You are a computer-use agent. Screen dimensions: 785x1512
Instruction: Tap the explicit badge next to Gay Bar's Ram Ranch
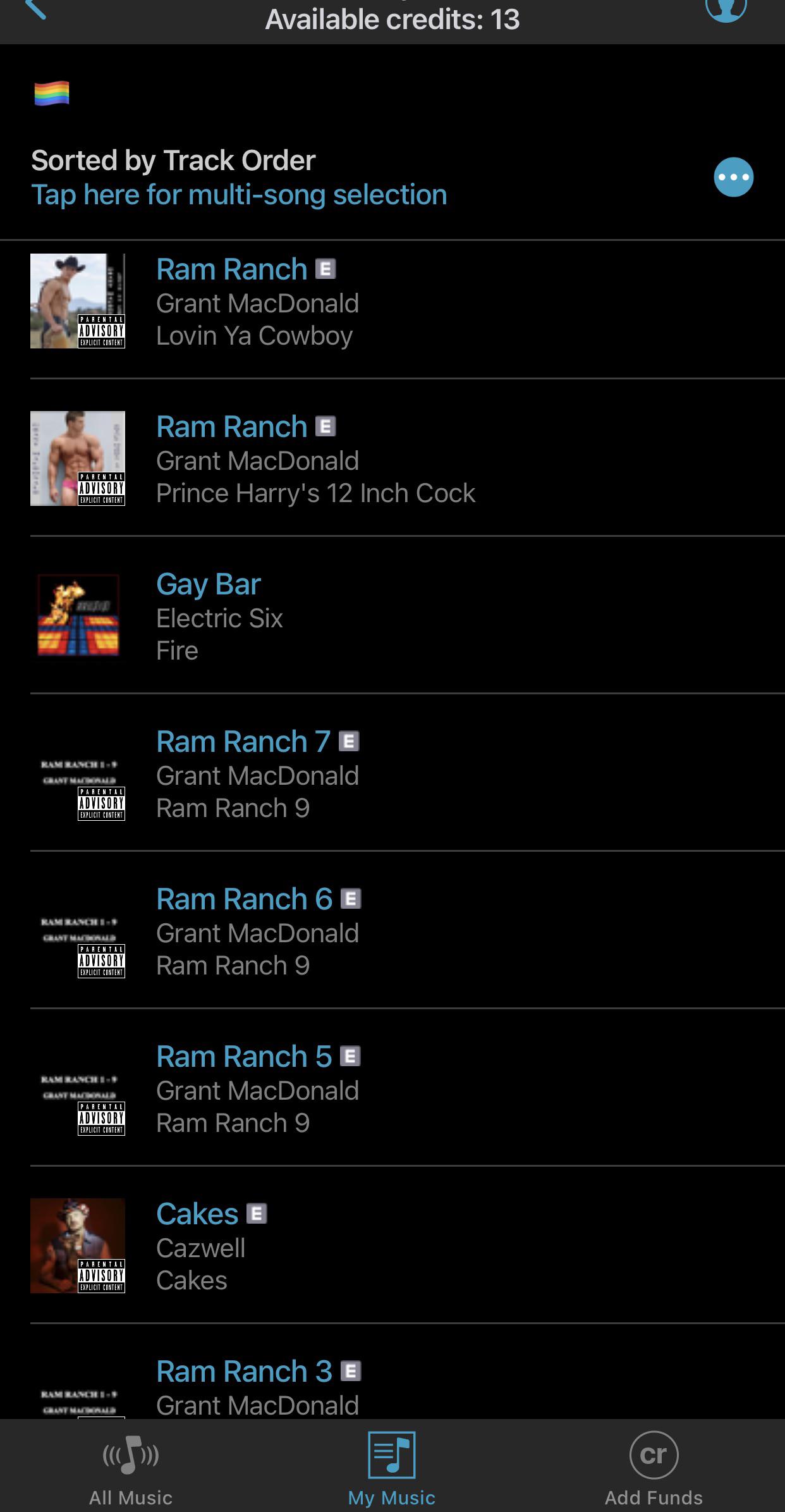(x=324, y=426)
